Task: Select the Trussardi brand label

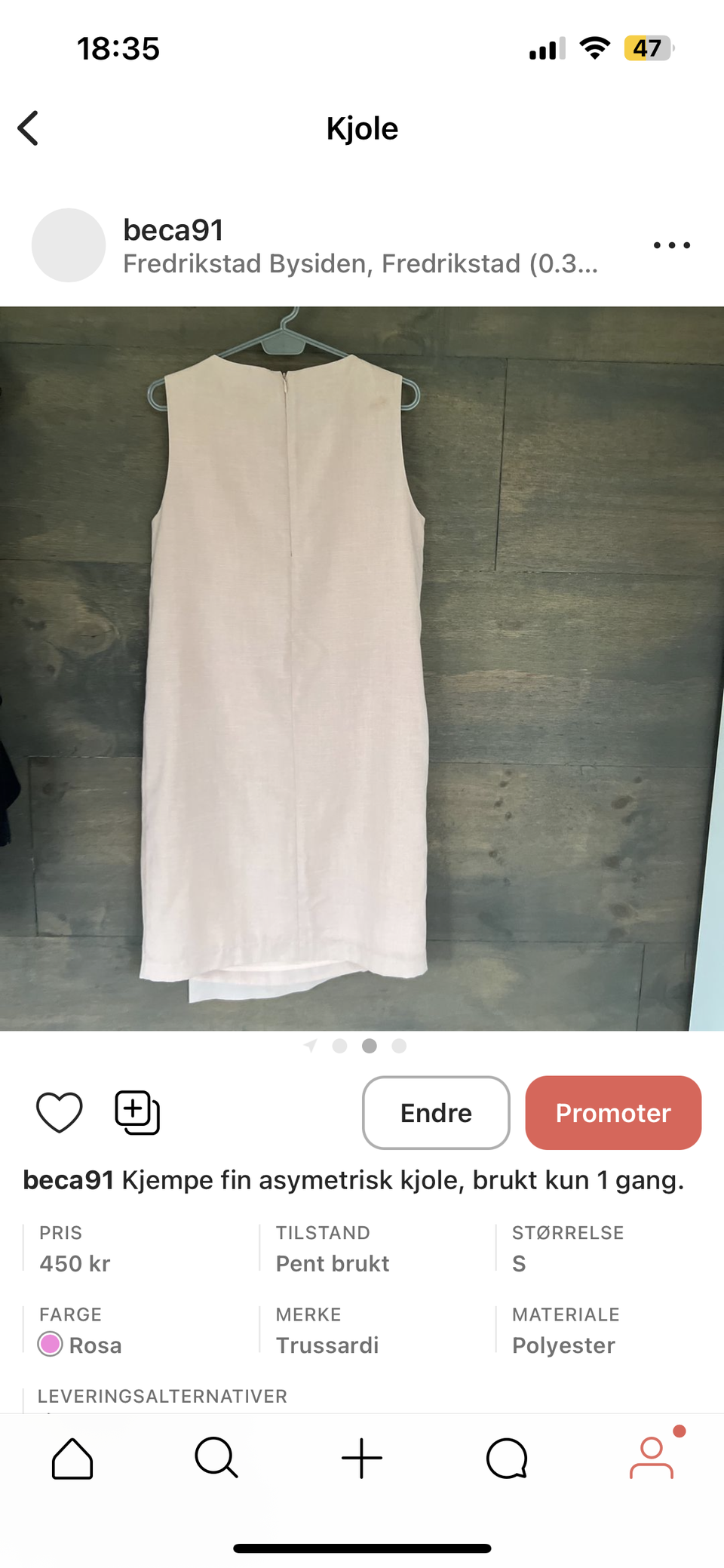Action: click(x=327, y=1345)
